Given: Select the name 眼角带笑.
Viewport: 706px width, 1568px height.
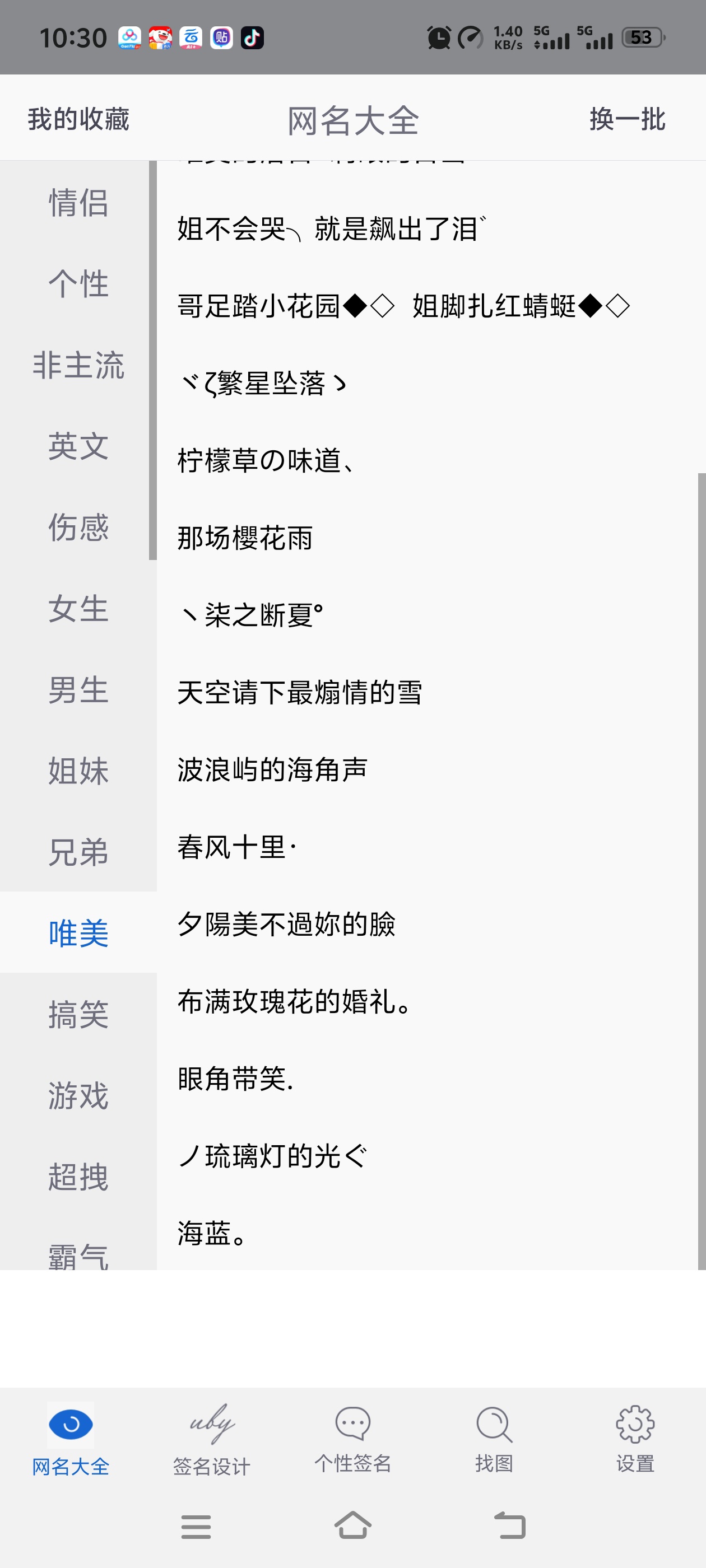Looking at the screenshot, I should 236,1079.
